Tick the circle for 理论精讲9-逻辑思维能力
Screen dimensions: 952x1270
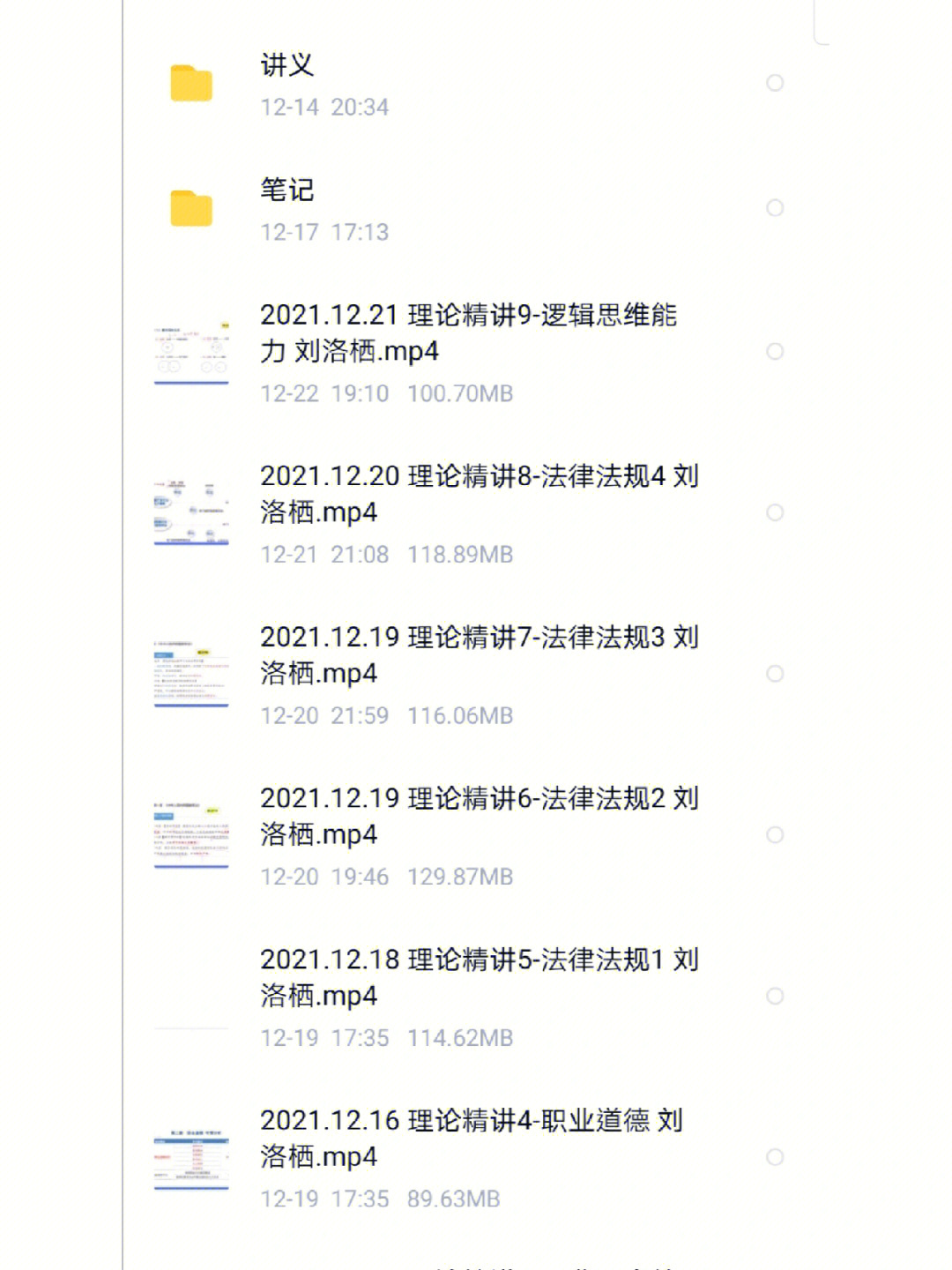pyautogui.click(x=775, y=352)
